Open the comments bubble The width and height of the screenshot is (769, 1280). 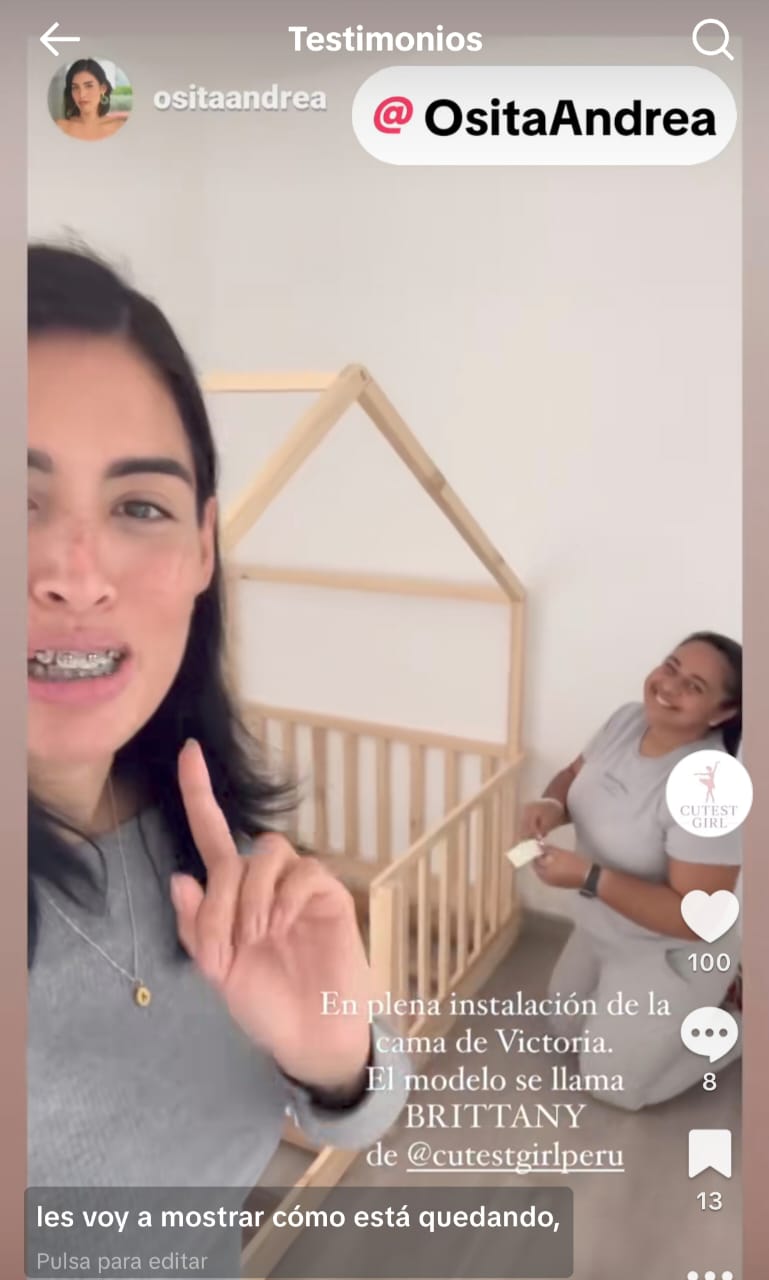pos(709,1035)
